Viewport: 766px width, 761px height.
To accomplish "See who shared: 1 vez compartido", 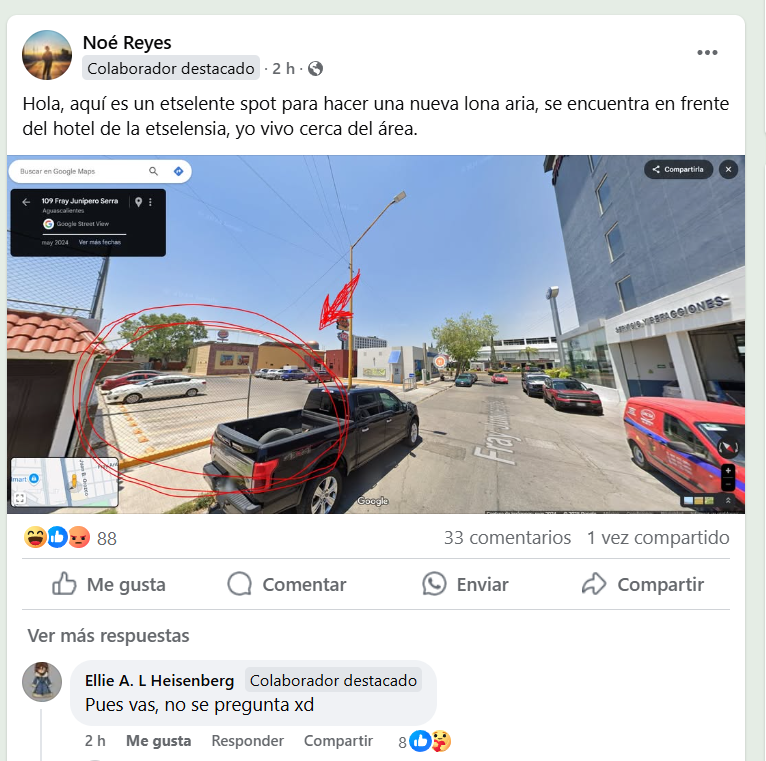I will [658, 538].
